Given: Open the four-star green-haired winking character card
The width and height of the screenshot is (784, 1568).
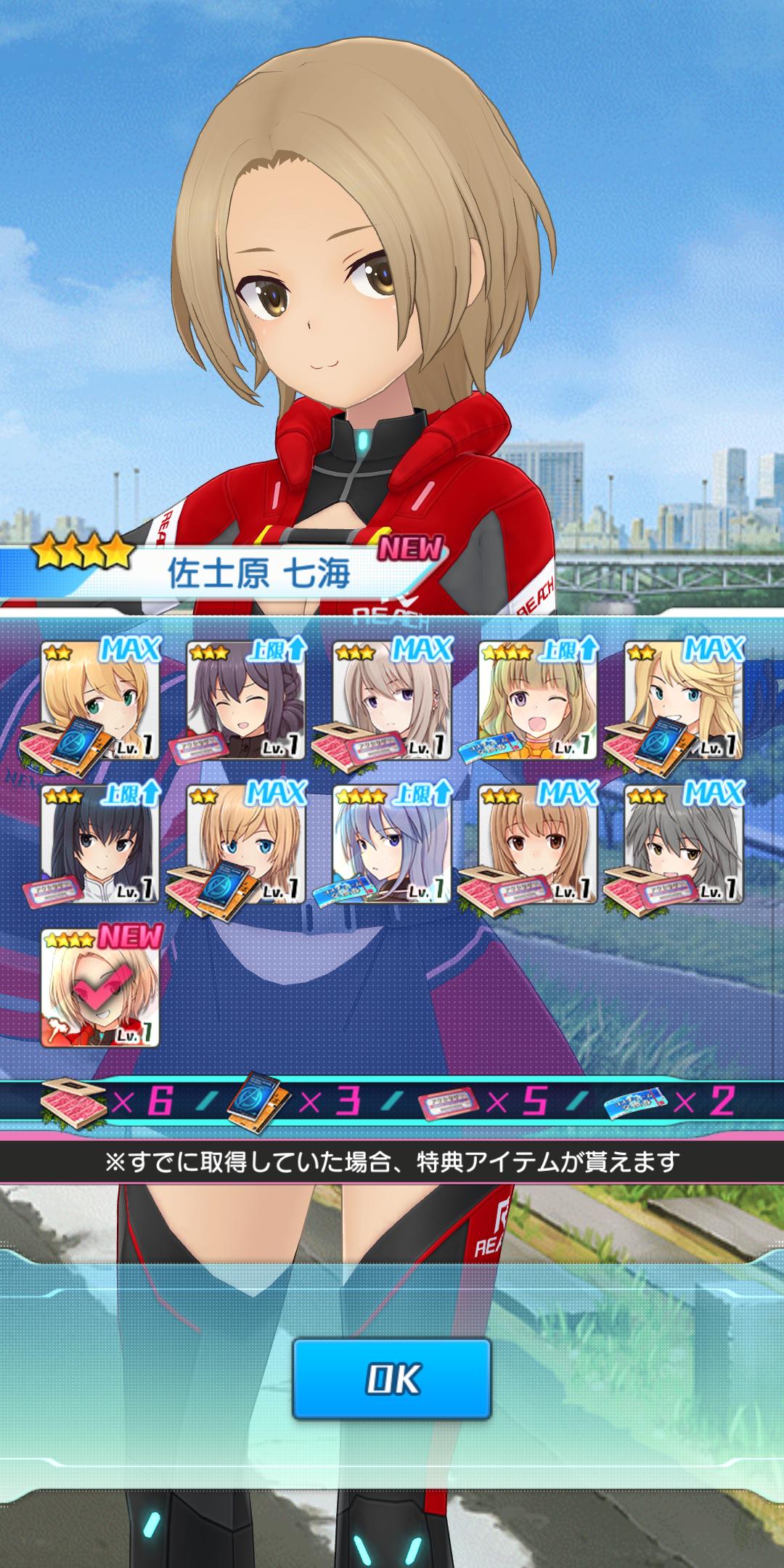Looking at the screenshot, I should tap(537, 701).
